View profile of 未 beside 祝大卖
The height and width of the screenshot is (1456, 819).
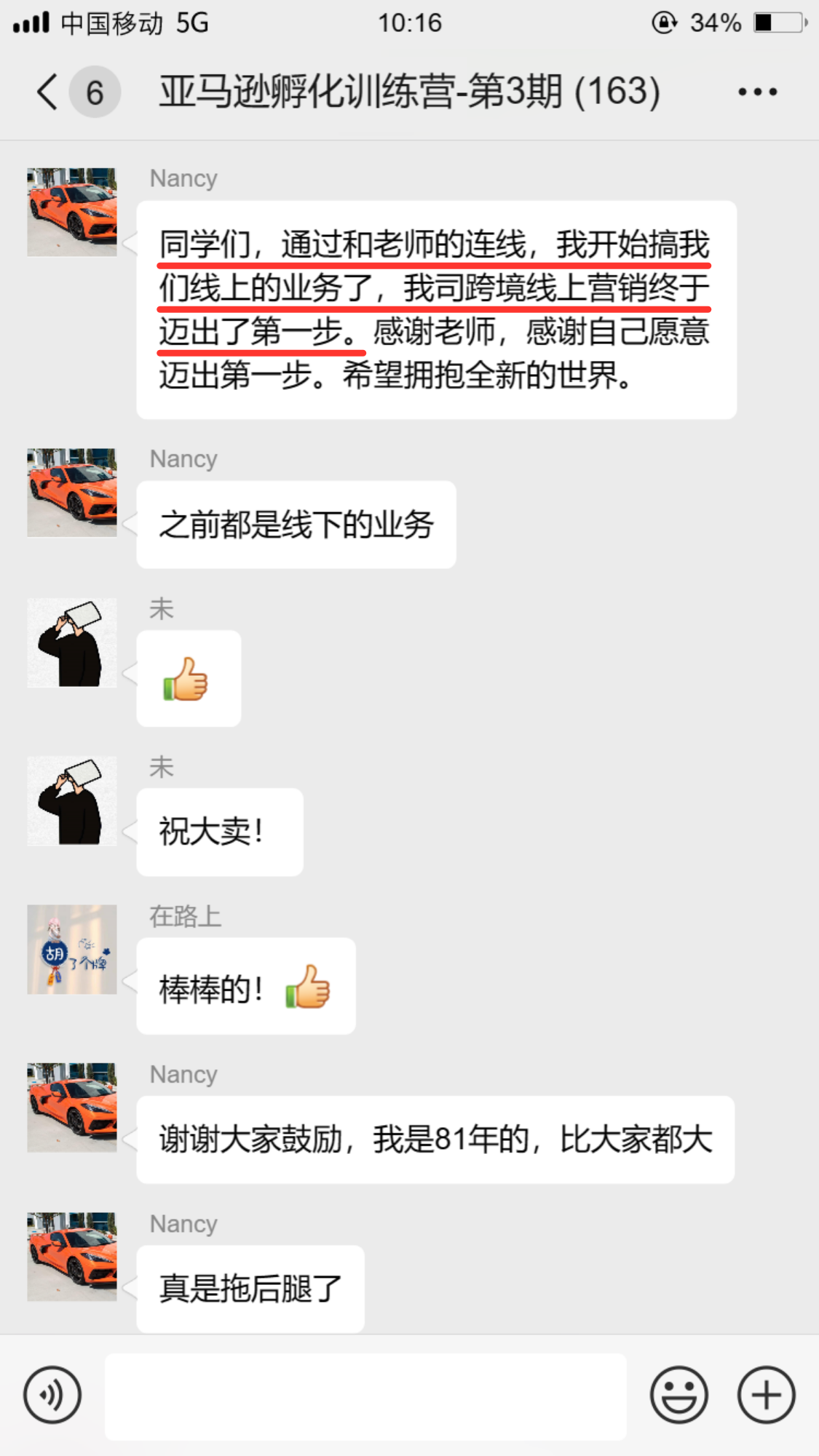pos(72,800)
